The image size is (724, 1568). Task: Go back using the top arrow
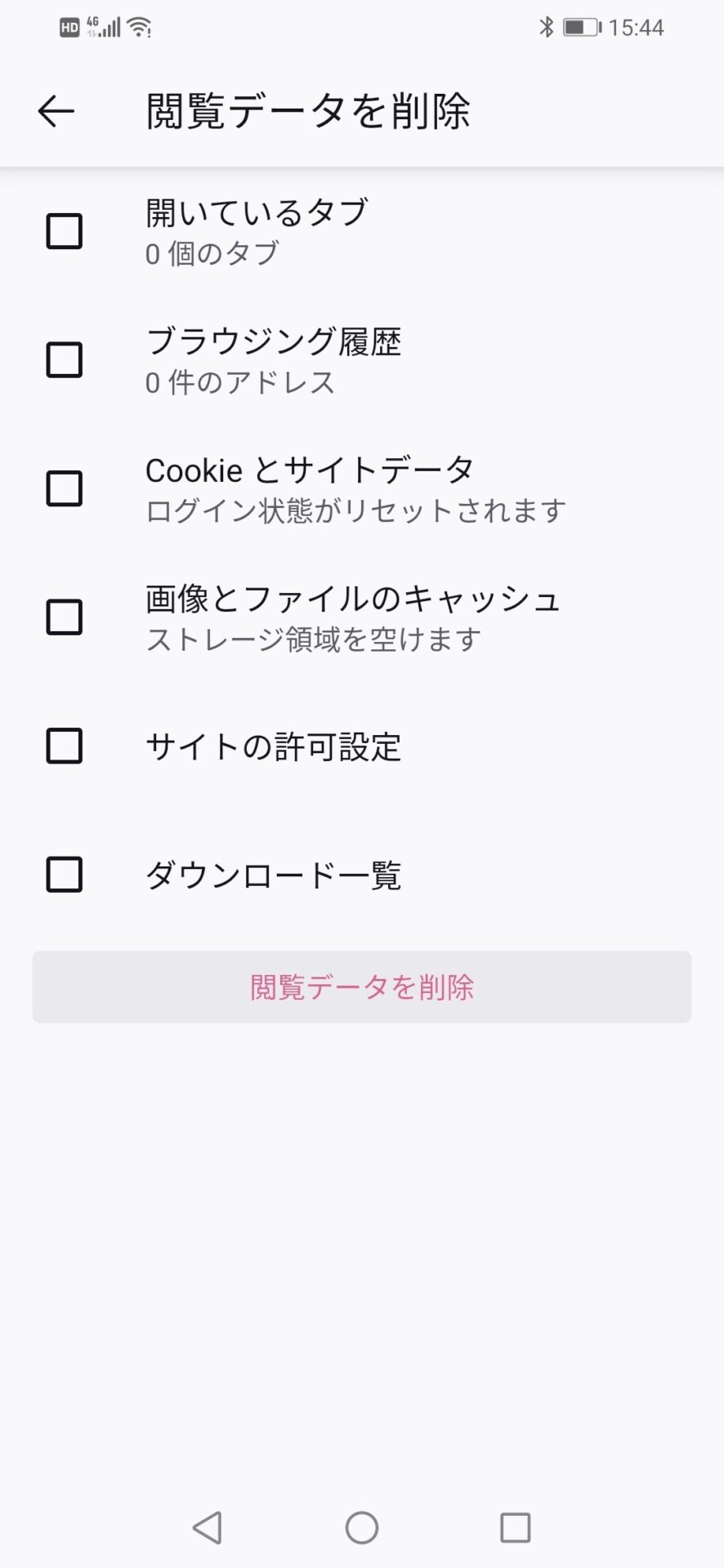[x=56, y=111]
